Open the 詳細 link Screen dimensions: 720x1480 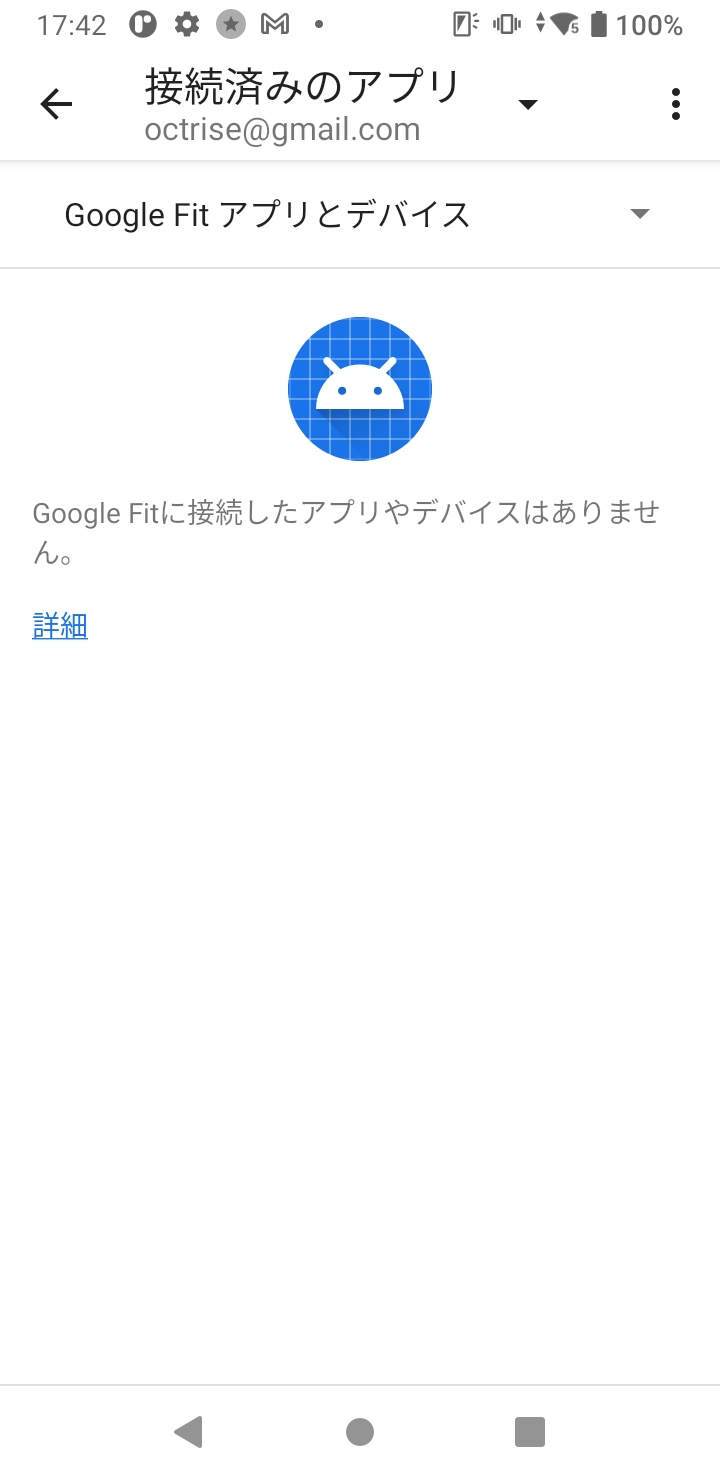(60, 626)
